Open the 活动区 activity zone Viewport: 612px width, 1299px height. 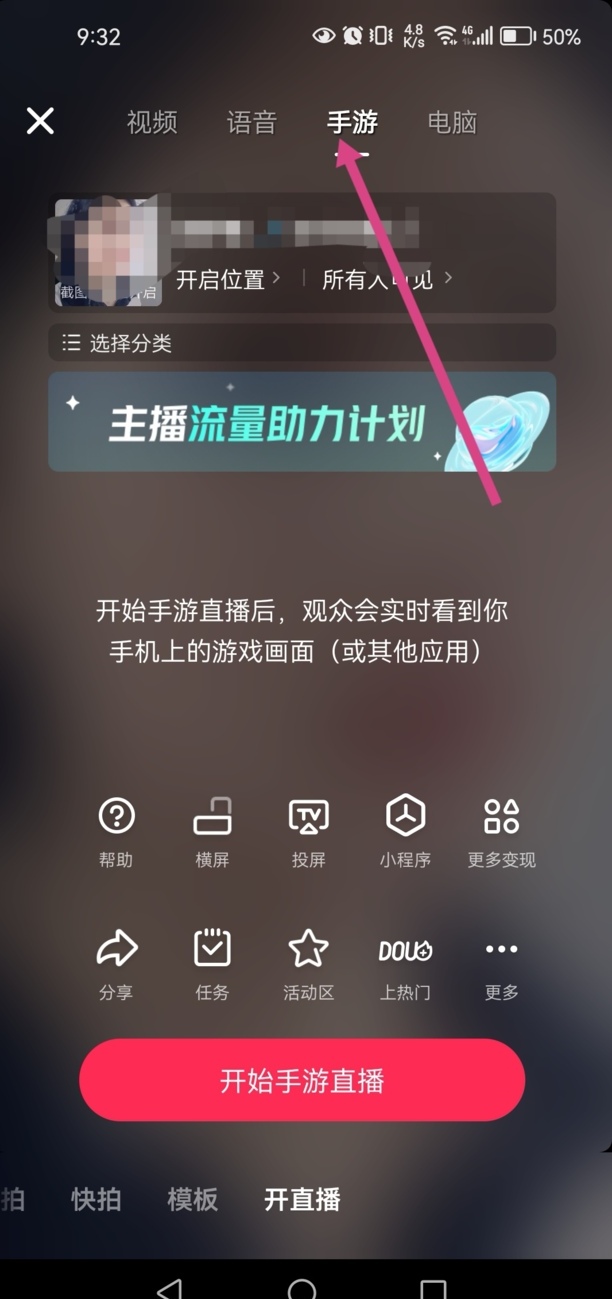(x=308, y=963)
